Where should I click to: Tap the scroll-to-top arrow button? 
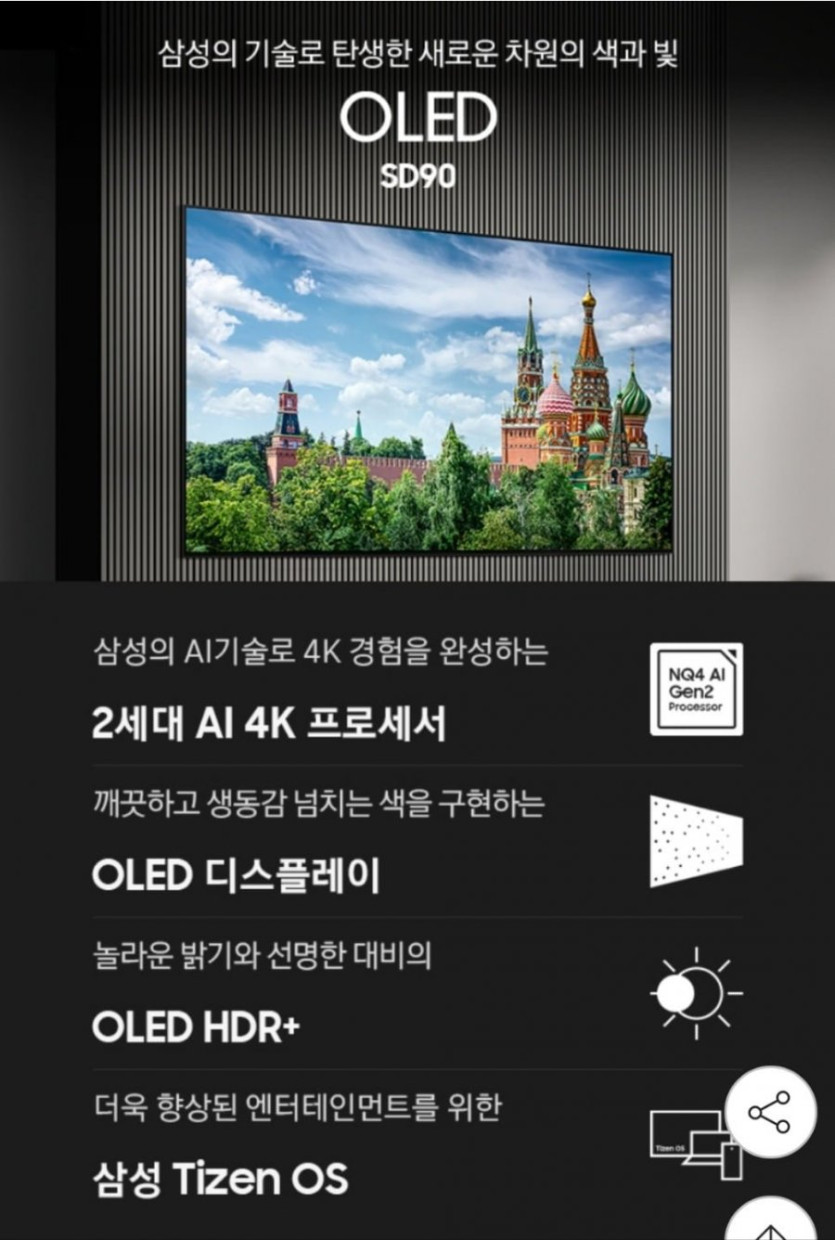pyautogui.click(x=769, y=1224)
